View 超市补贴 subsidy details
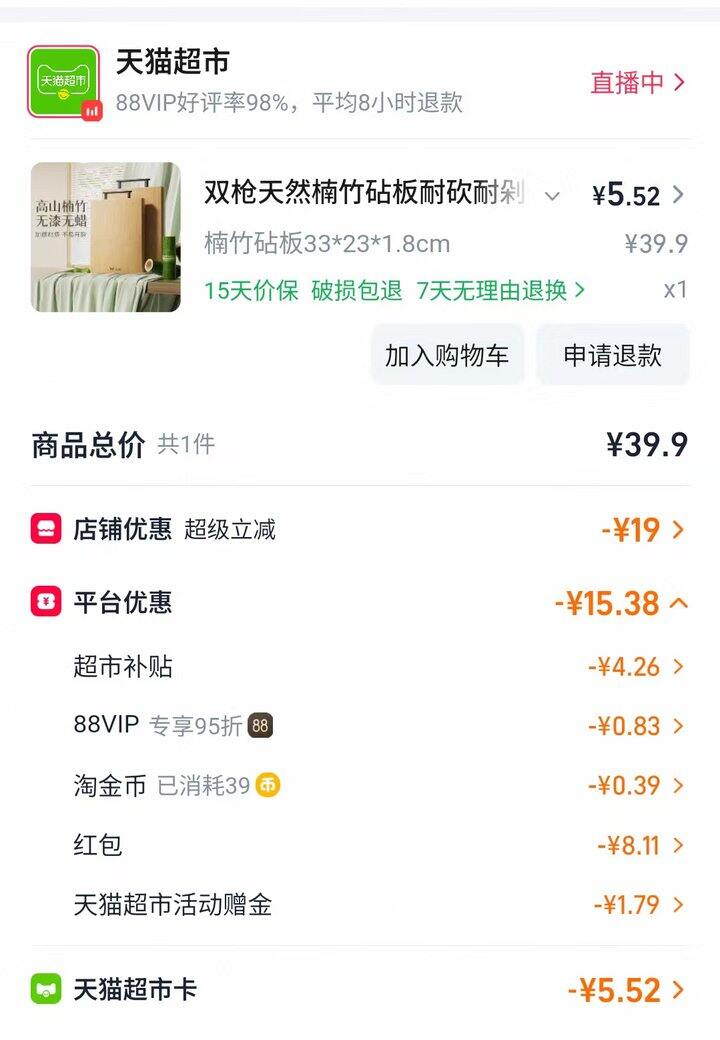The height and width of the screenshot is (1040, 720). pyautogui.click(x=636, y=667)
